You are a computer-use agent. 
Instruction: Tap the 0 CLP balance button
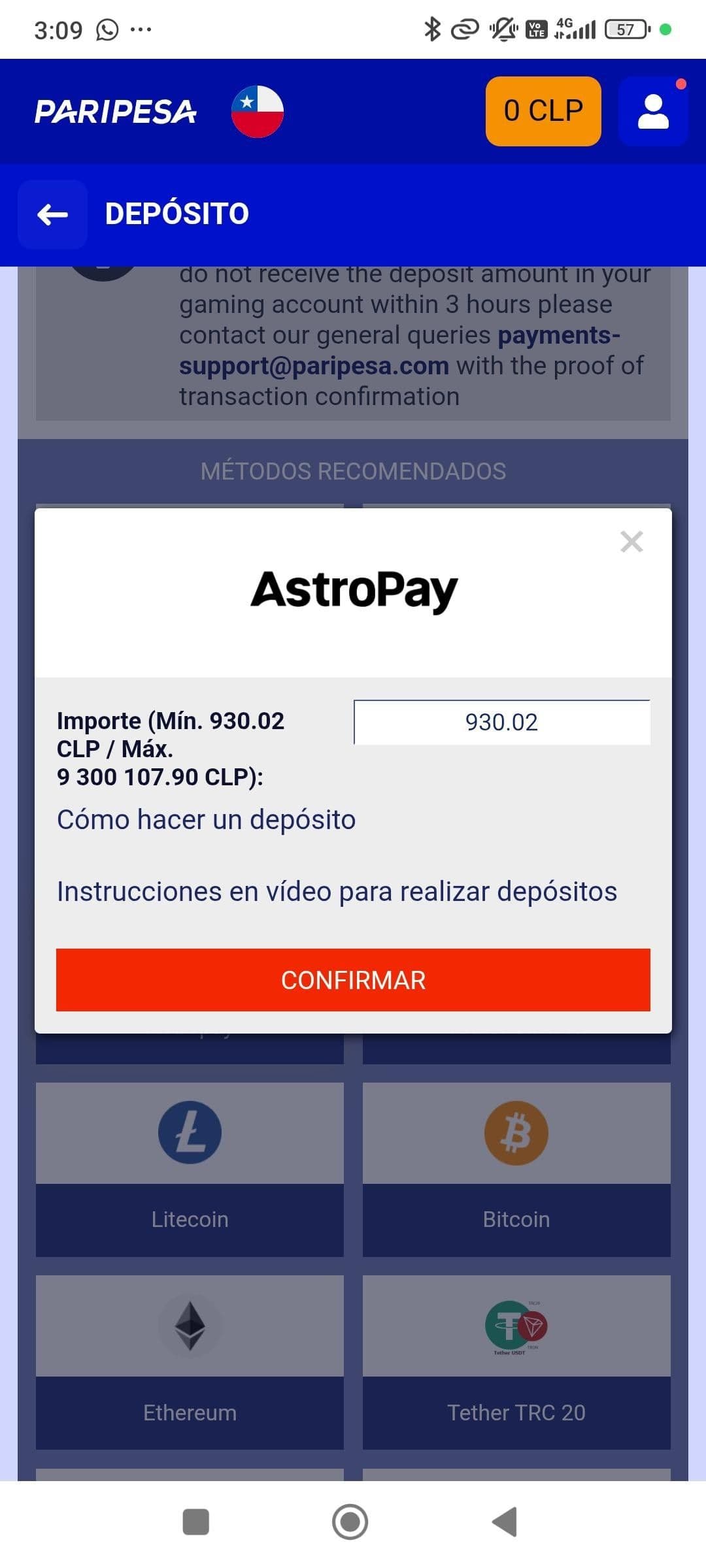(x=543, y=109)
